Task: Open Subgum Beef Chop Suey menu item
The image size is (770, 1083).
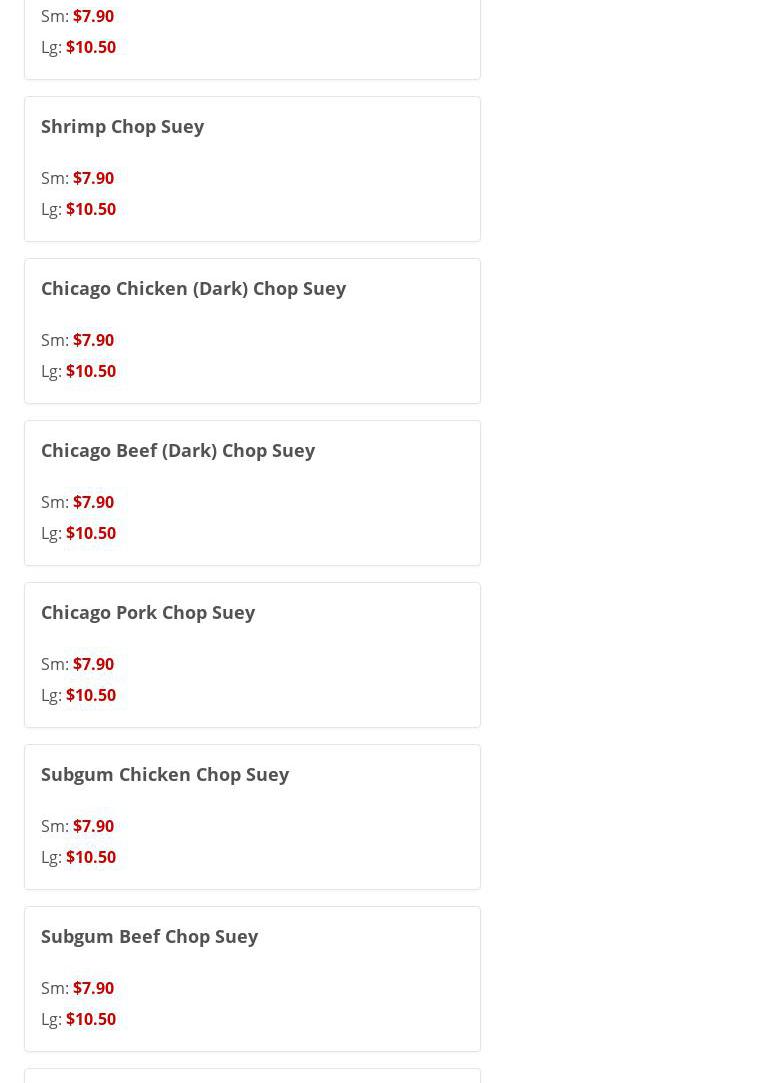Action: point(150,937)
